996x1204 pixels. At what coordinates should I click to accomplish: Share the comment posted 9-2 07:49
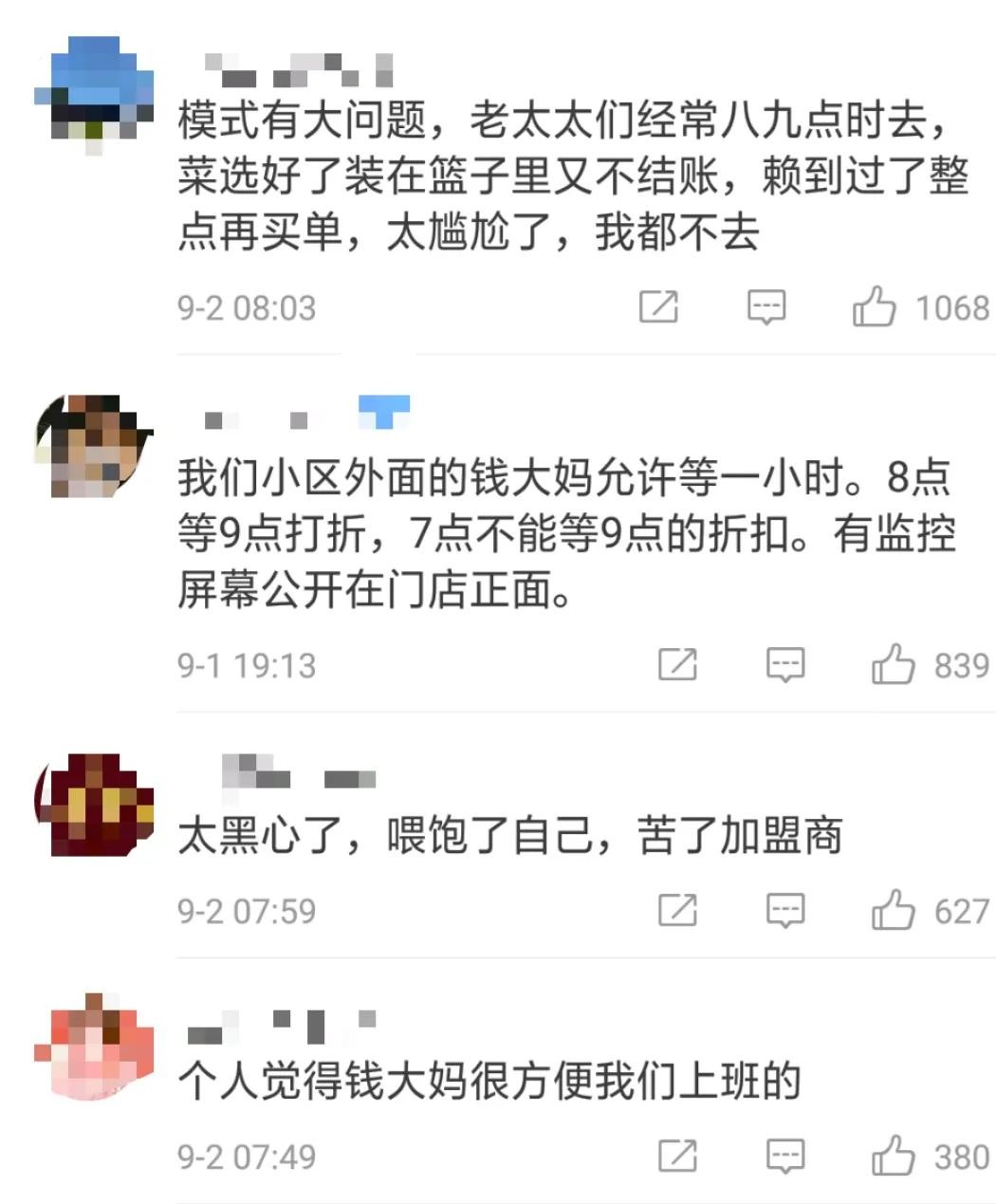677,1157
